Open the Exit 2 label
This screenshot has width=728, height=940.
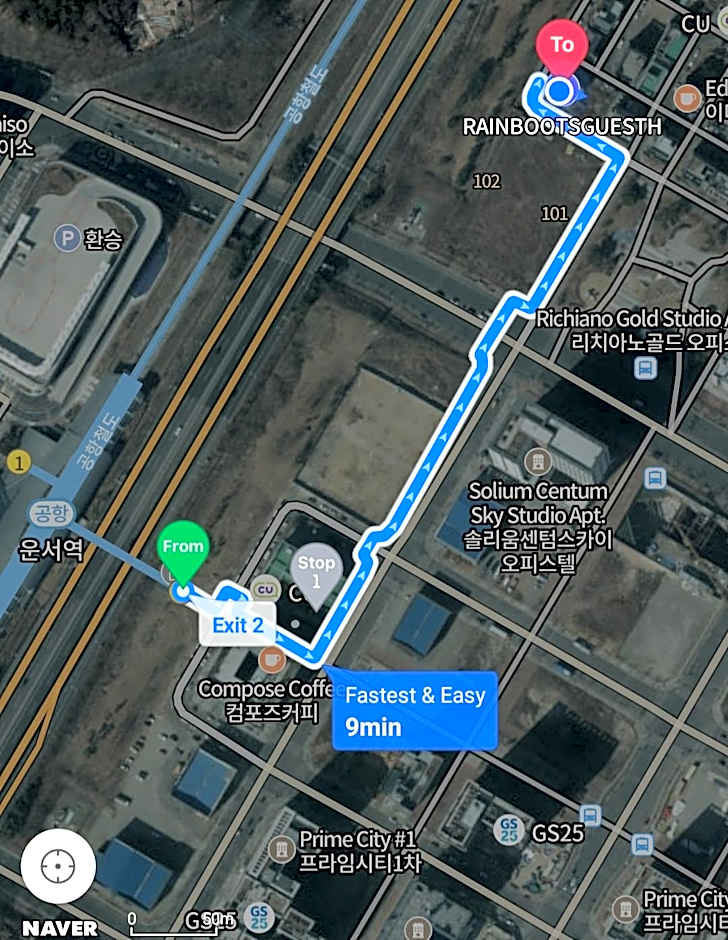[237, 626]
